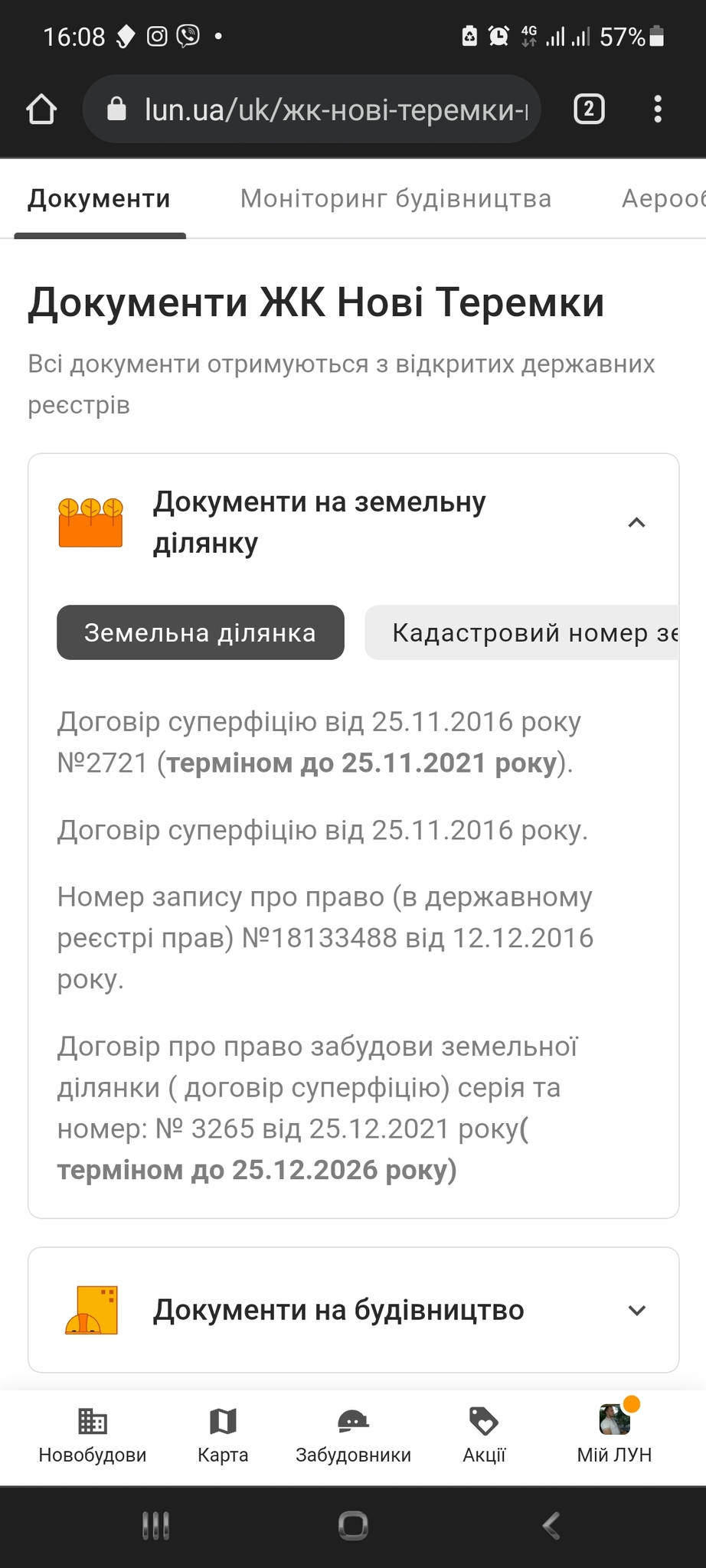Open the browser tab switcher
This screenshot has width=706, height=1568.
[589, 109]
